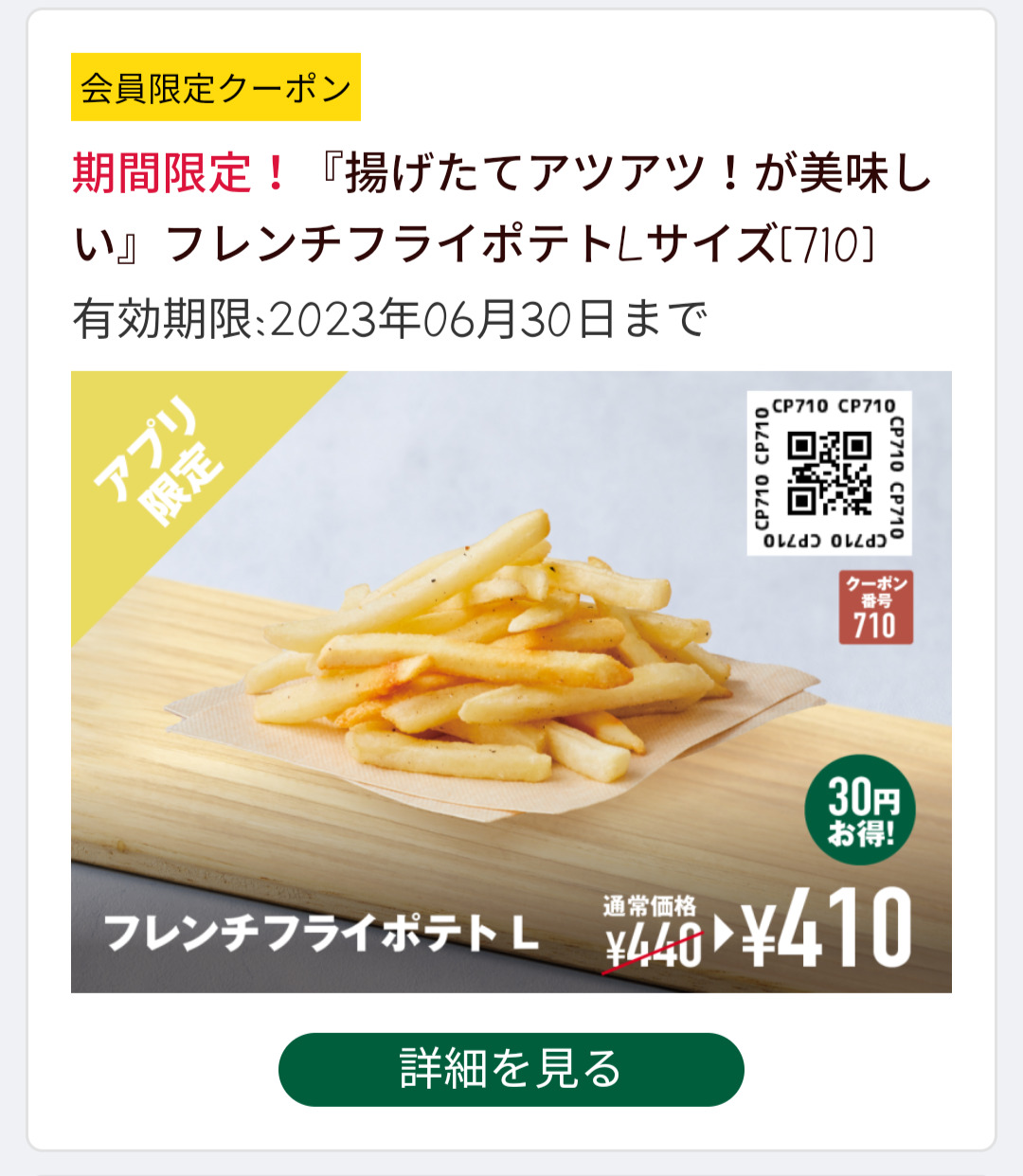This screenshot has width=1023, height=1176.
Task: Open the French fries L coupon image
Action: (x=511, y=682)
